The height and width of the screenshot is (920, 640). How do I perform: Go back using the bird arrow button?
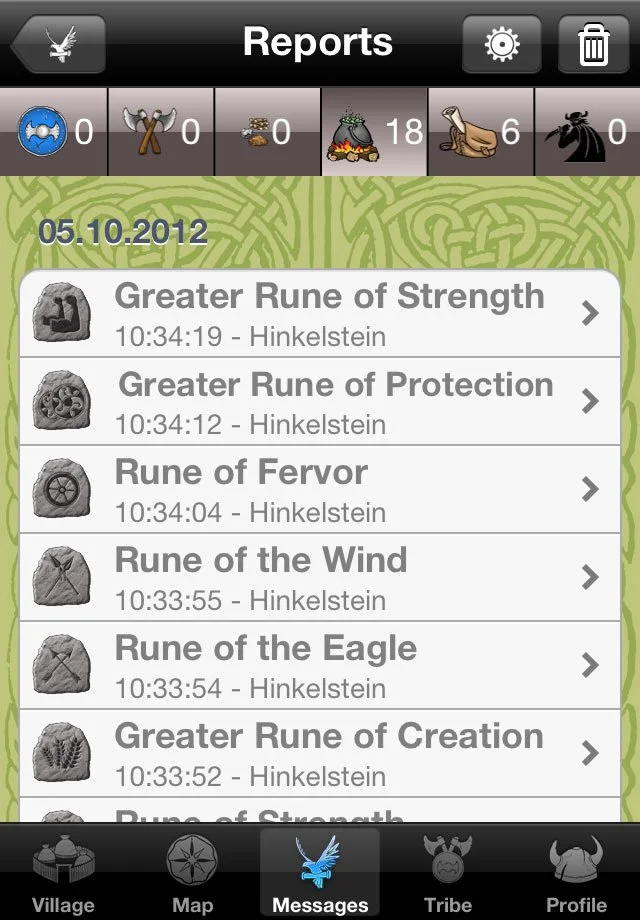tap(58, 44)
